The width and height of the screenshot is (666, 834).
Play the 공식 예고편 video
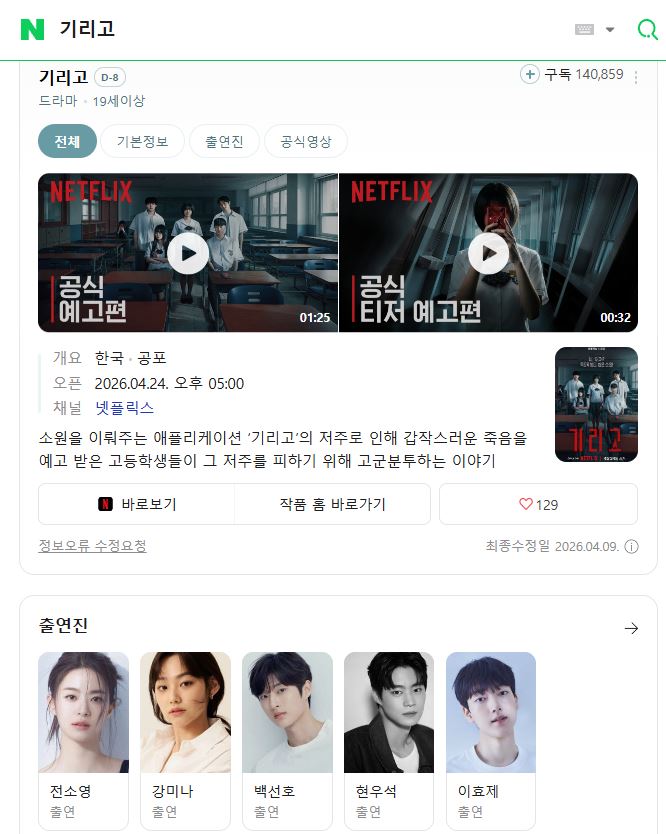[x=188, y=253]
